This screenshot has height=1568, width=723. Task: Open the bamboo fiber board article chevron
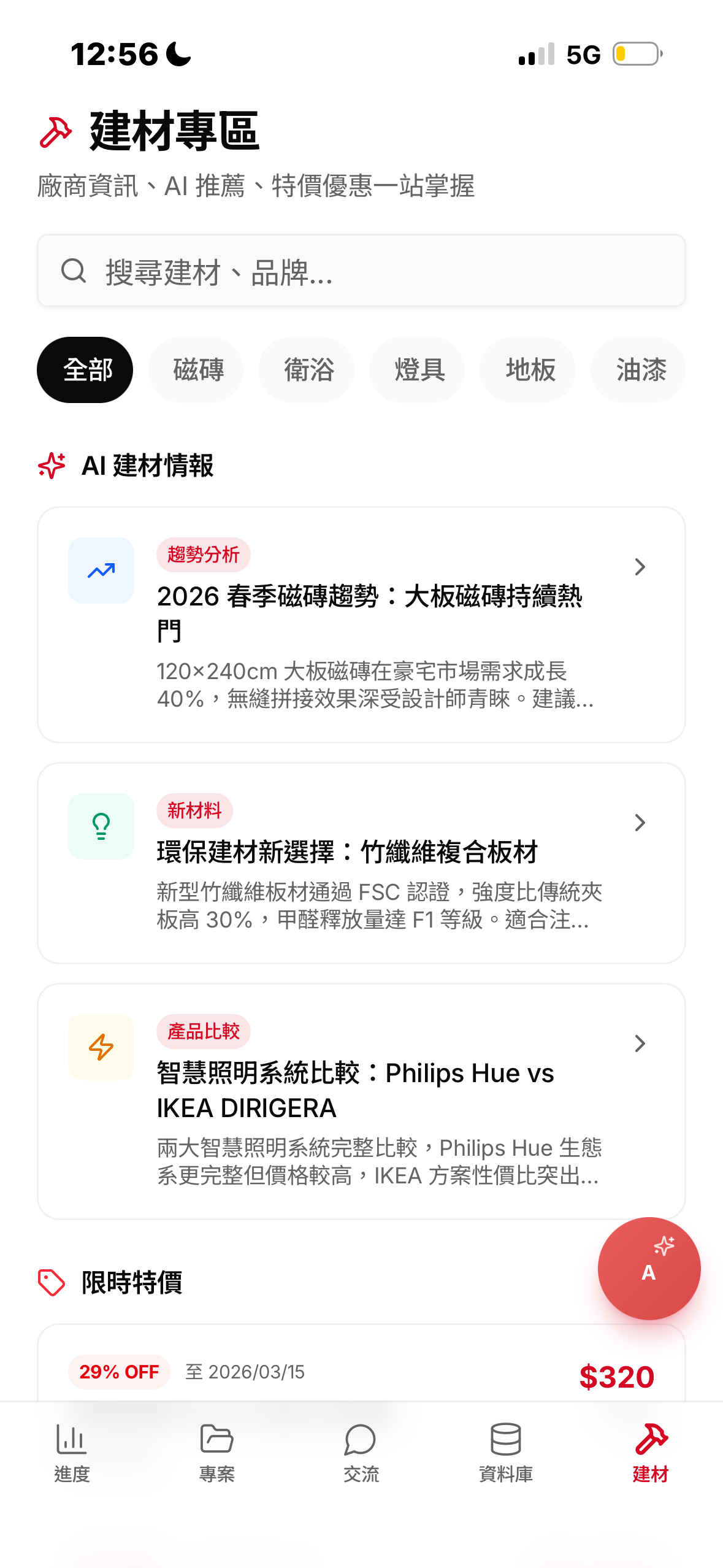coord(640,823)
